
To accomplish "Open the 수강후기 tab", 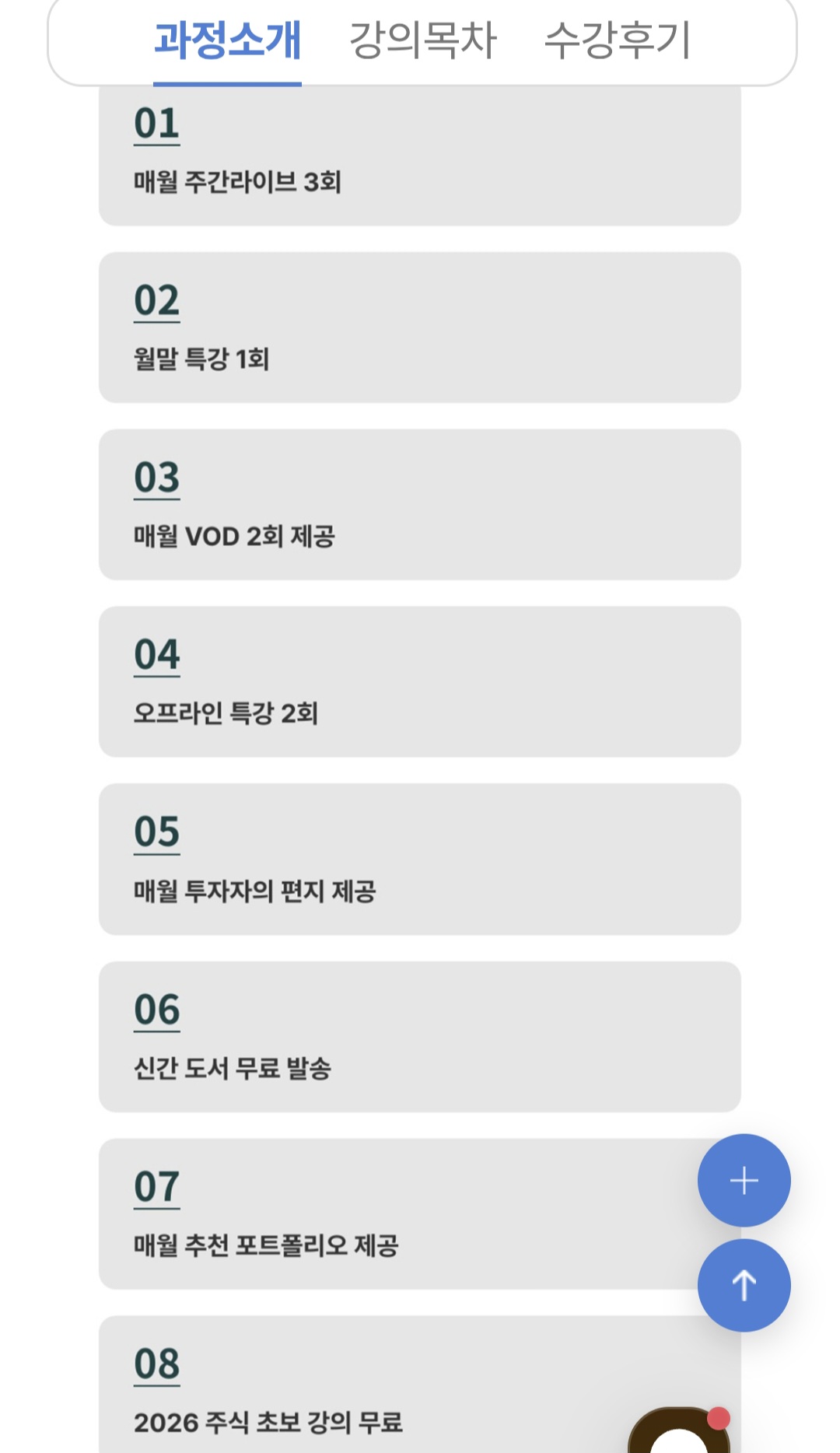I will click(618, 40).
